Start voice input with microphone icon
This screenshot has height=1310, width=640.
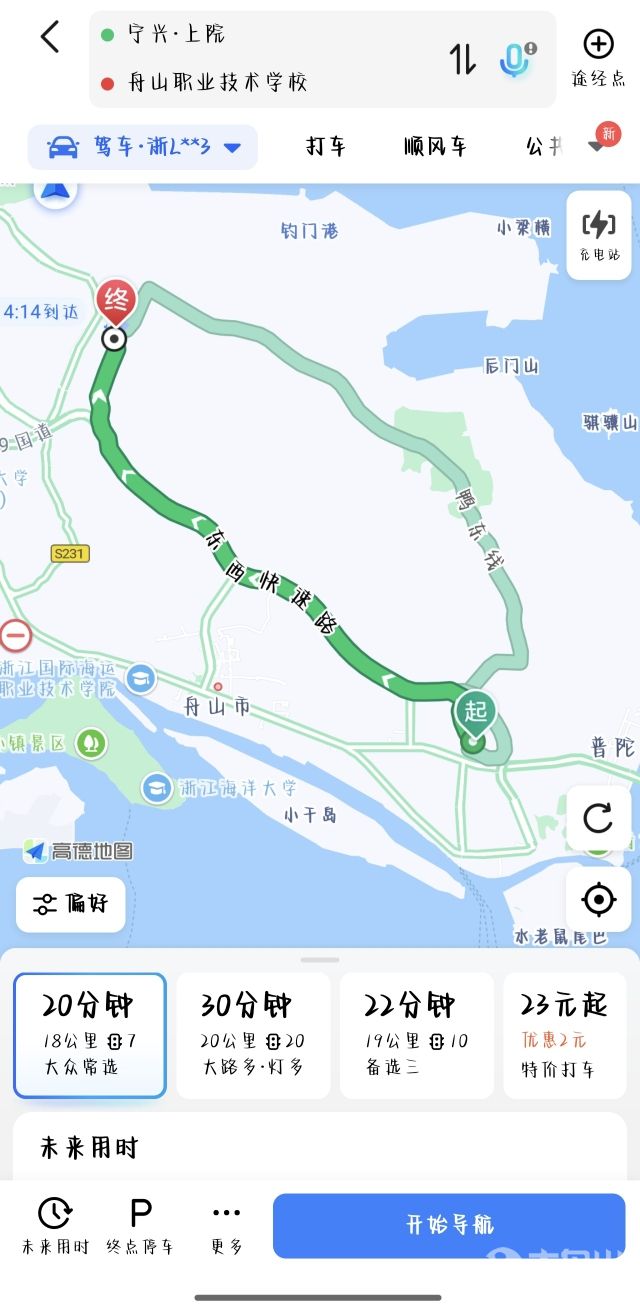pos(514,59)
